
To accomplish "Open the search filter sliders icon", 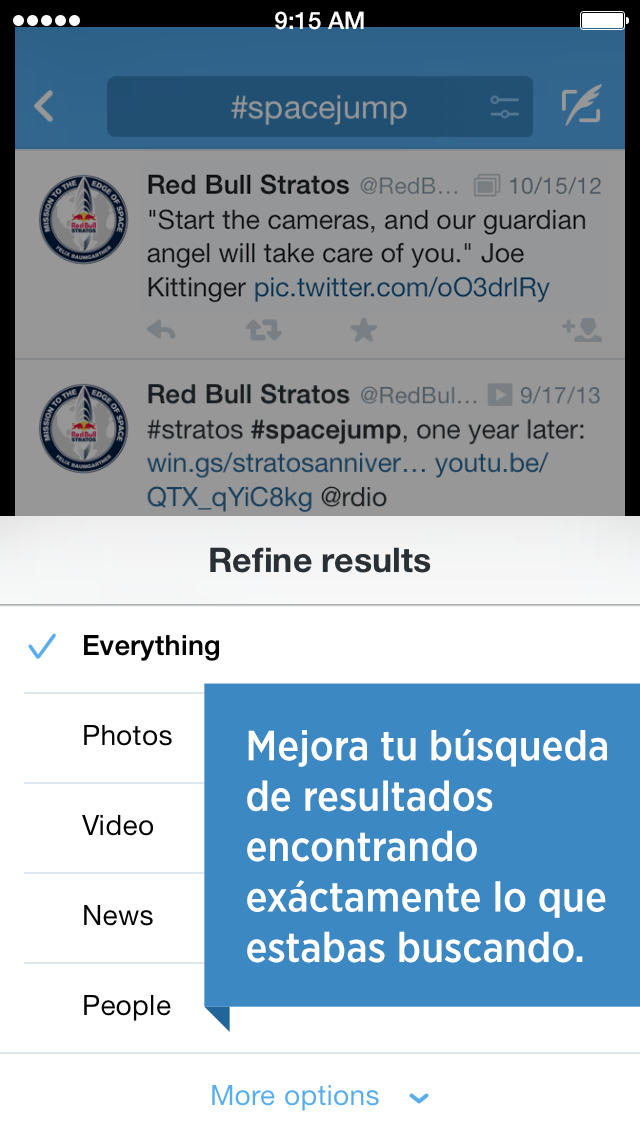I will pyautogui.click(x=504, y=106).
